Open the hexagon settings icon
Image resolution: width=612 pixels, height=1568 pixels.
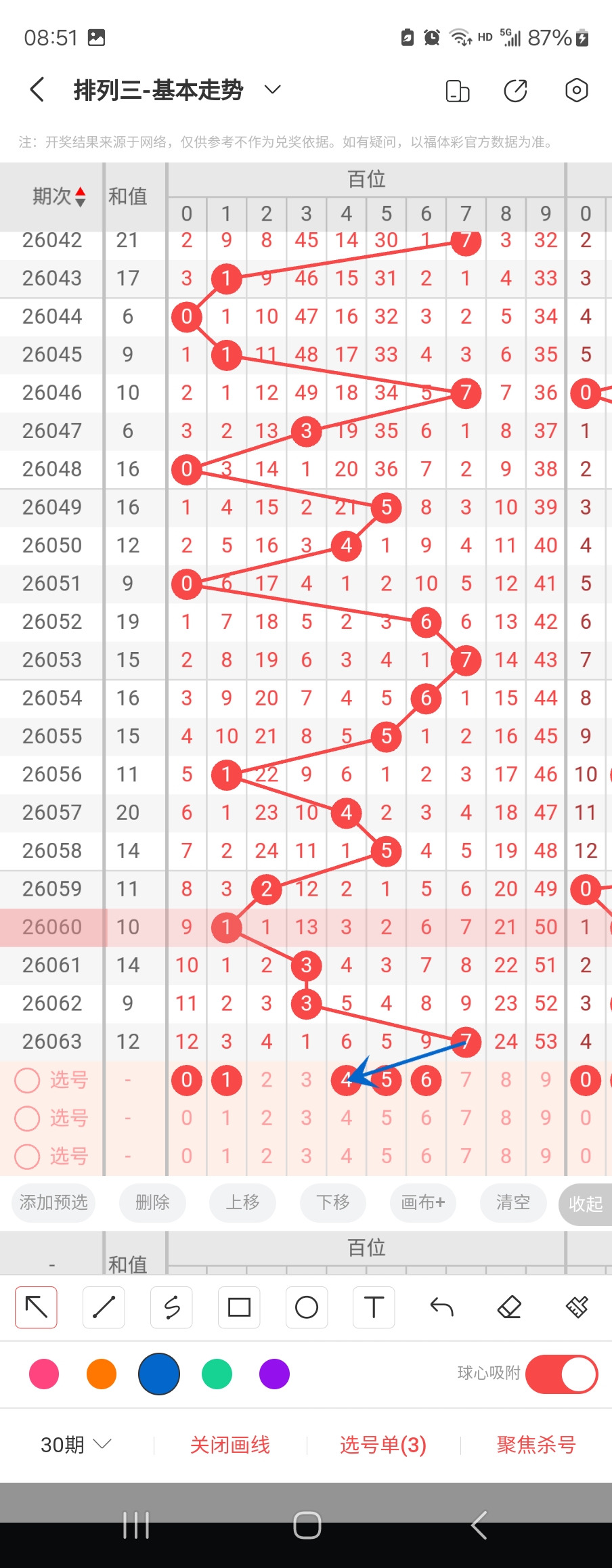576,90
